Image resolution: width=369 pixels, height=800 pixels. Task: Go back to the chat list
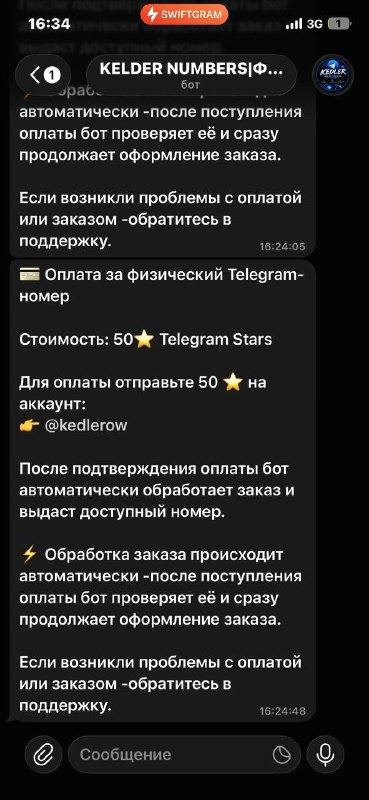point(46,75)
